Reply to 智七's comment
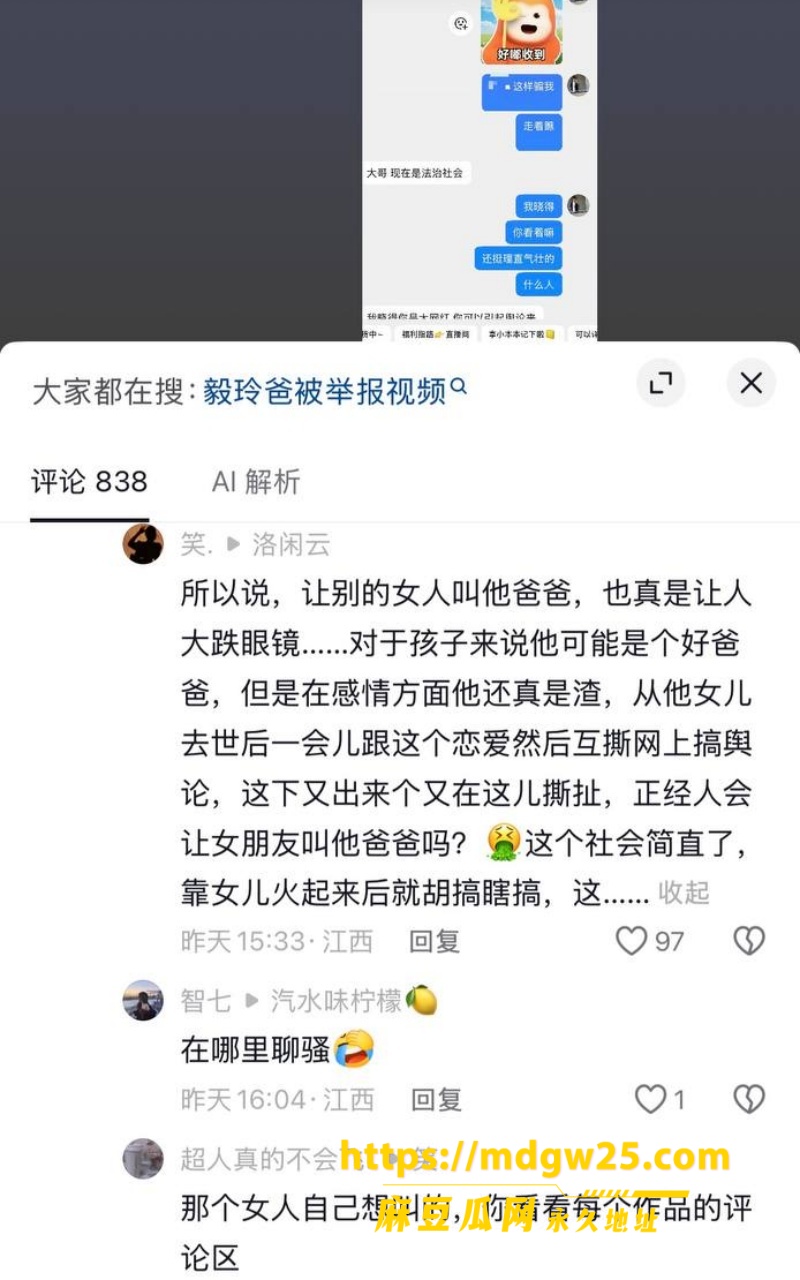Screen dimensions: 800x1280 coord(436,1100)
